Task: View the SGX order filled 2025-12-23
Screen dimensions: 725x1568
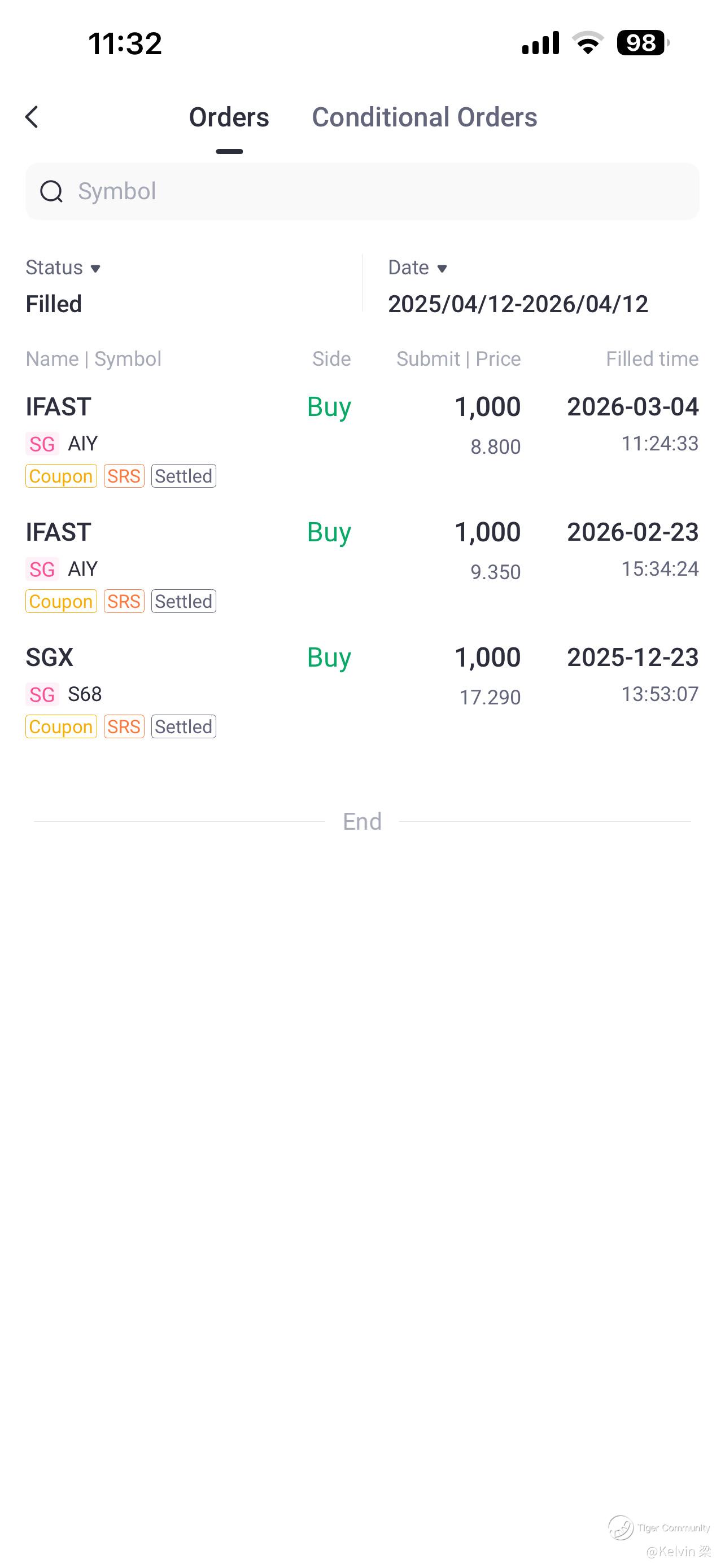Action: (362, 690)
